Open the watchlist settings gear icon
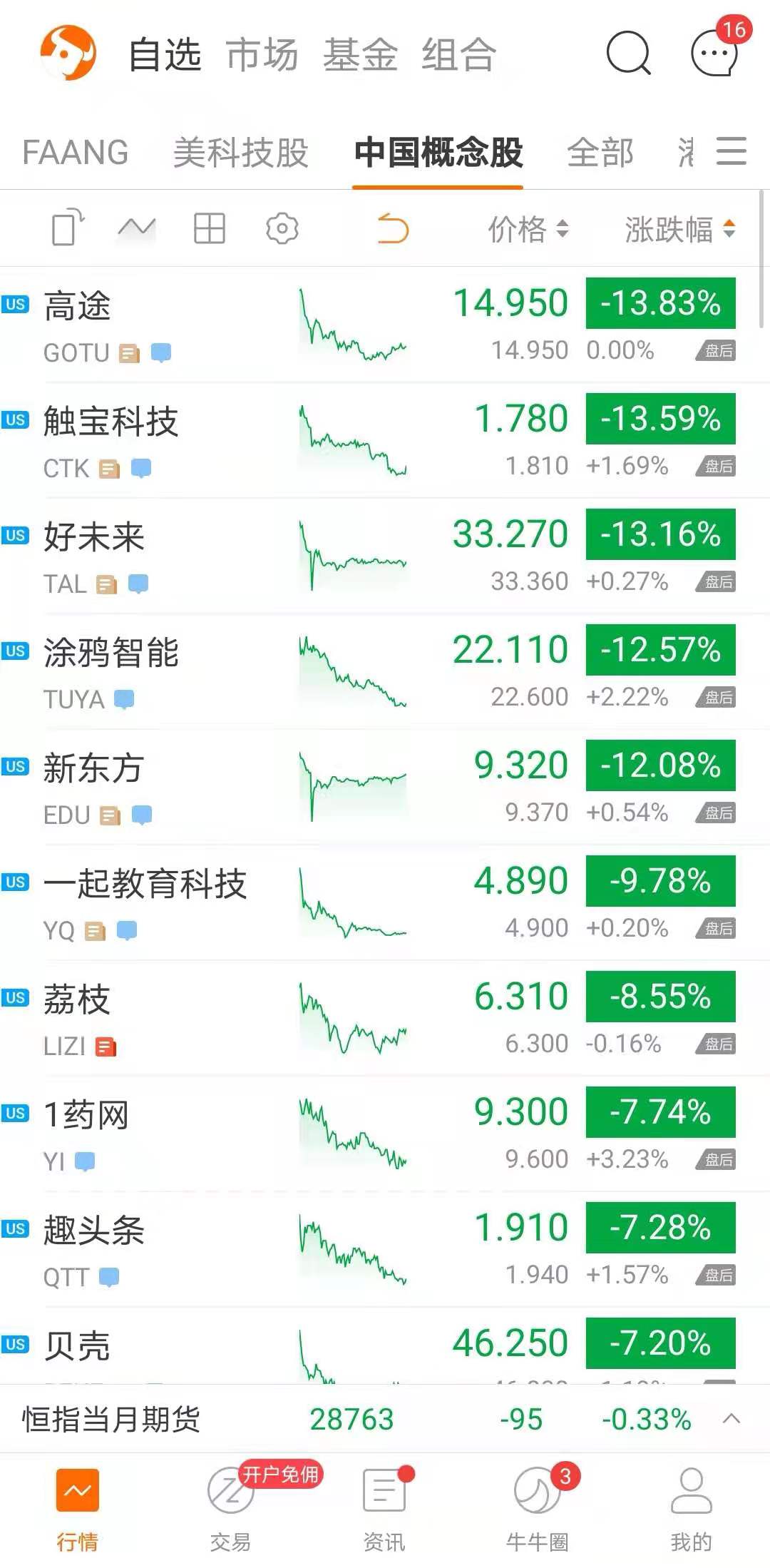 tap(282, 229)
